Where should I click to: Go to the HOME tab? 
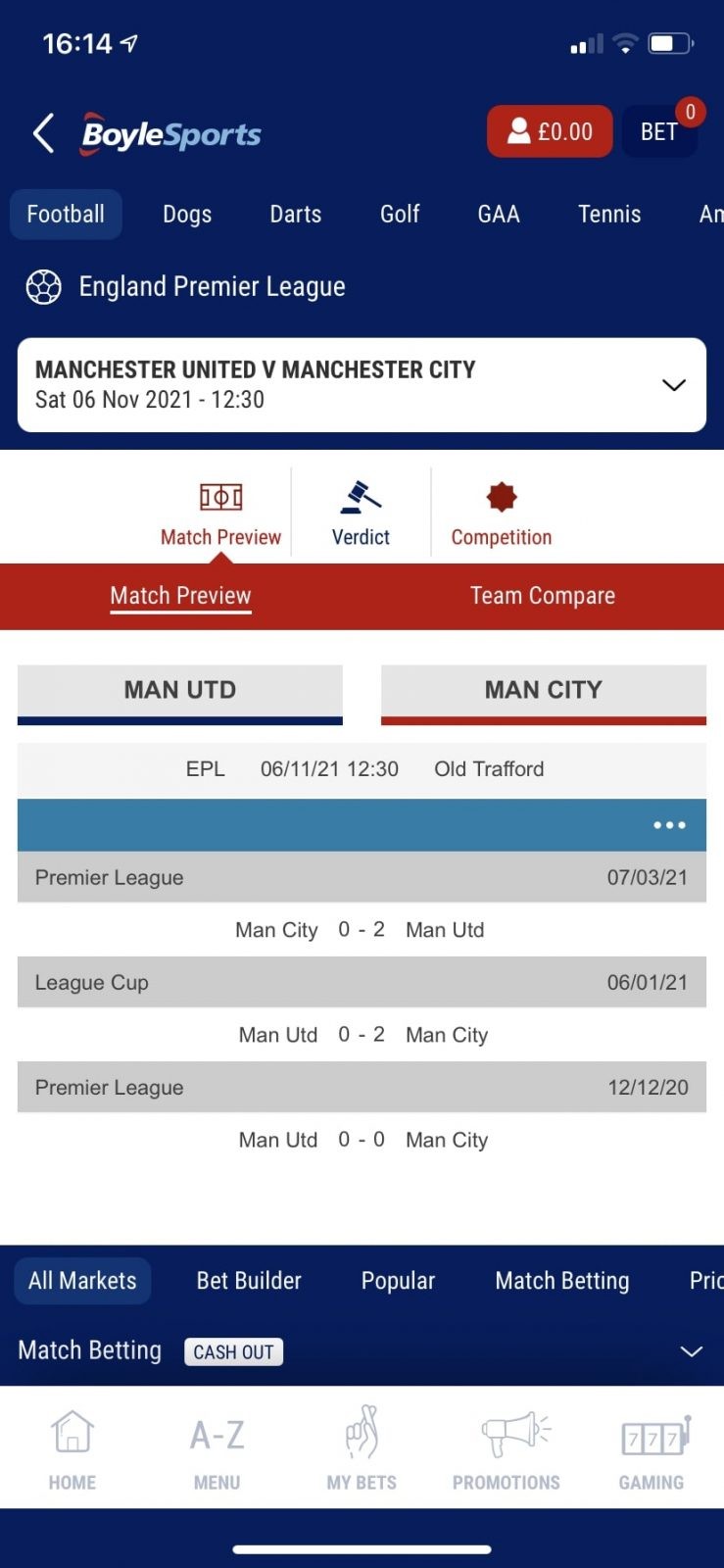[72, 1449]
